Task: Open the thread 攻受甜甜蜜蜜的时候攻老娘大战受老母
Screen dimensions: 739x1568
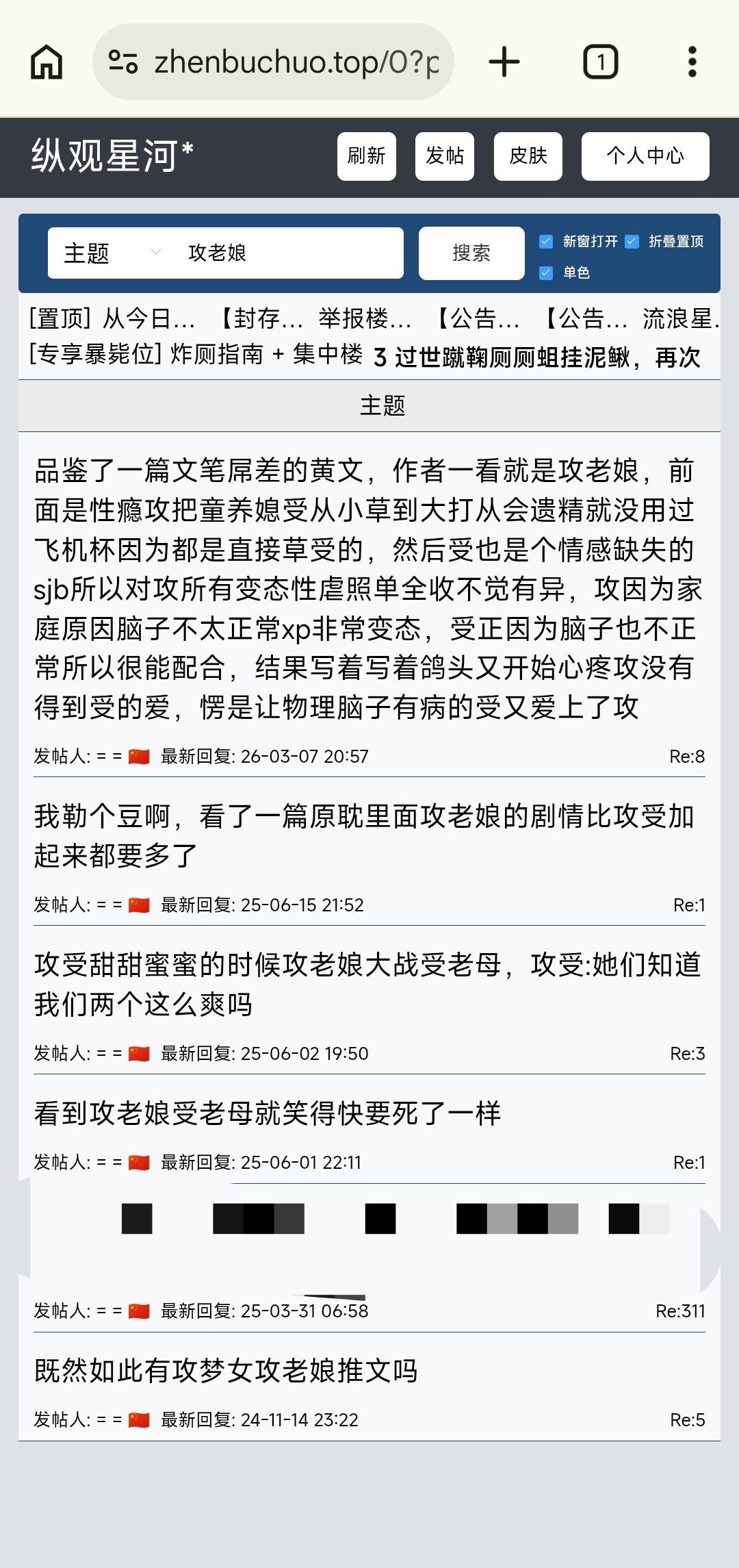Action: click(x=367, y=985)
